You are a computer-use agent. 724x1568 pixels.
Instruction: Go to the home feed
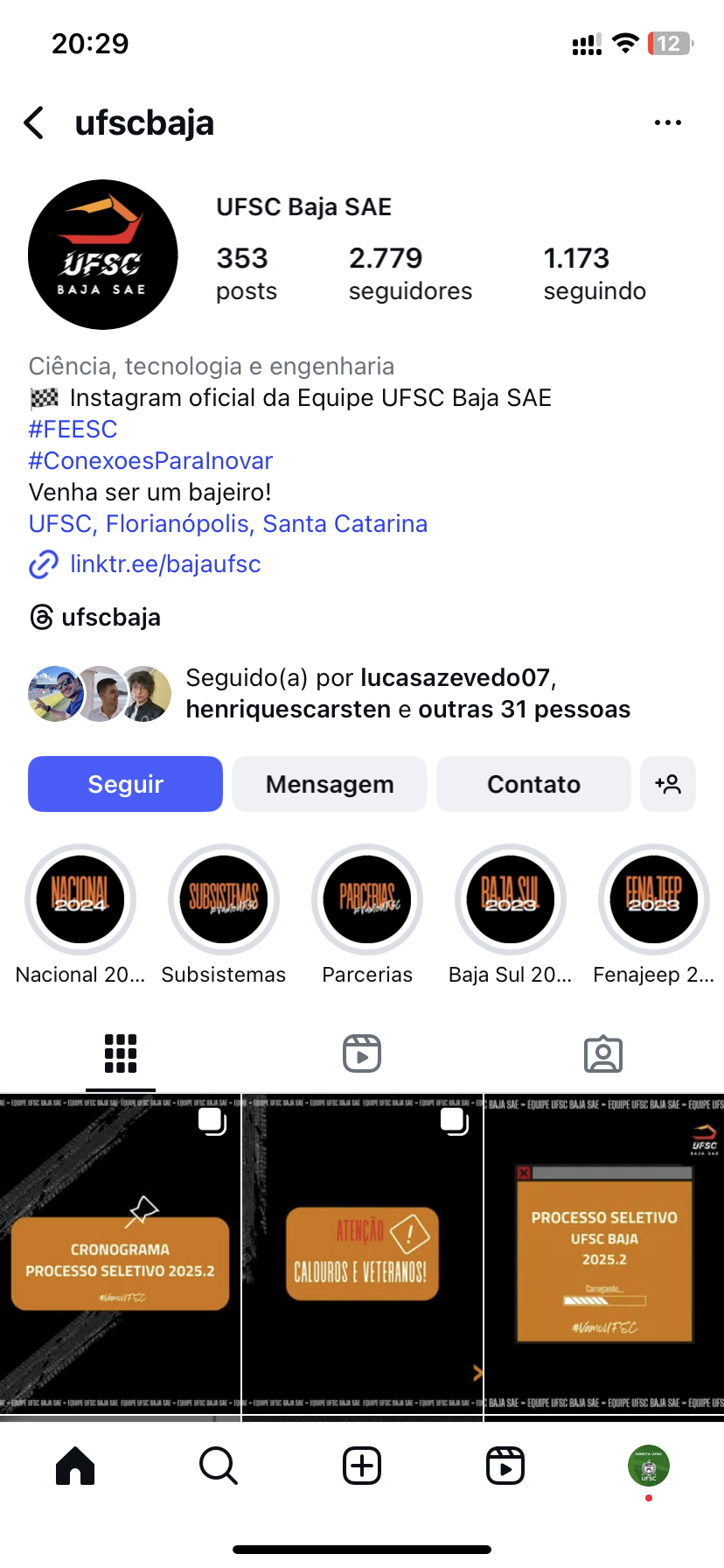(x=75, y=1466)
